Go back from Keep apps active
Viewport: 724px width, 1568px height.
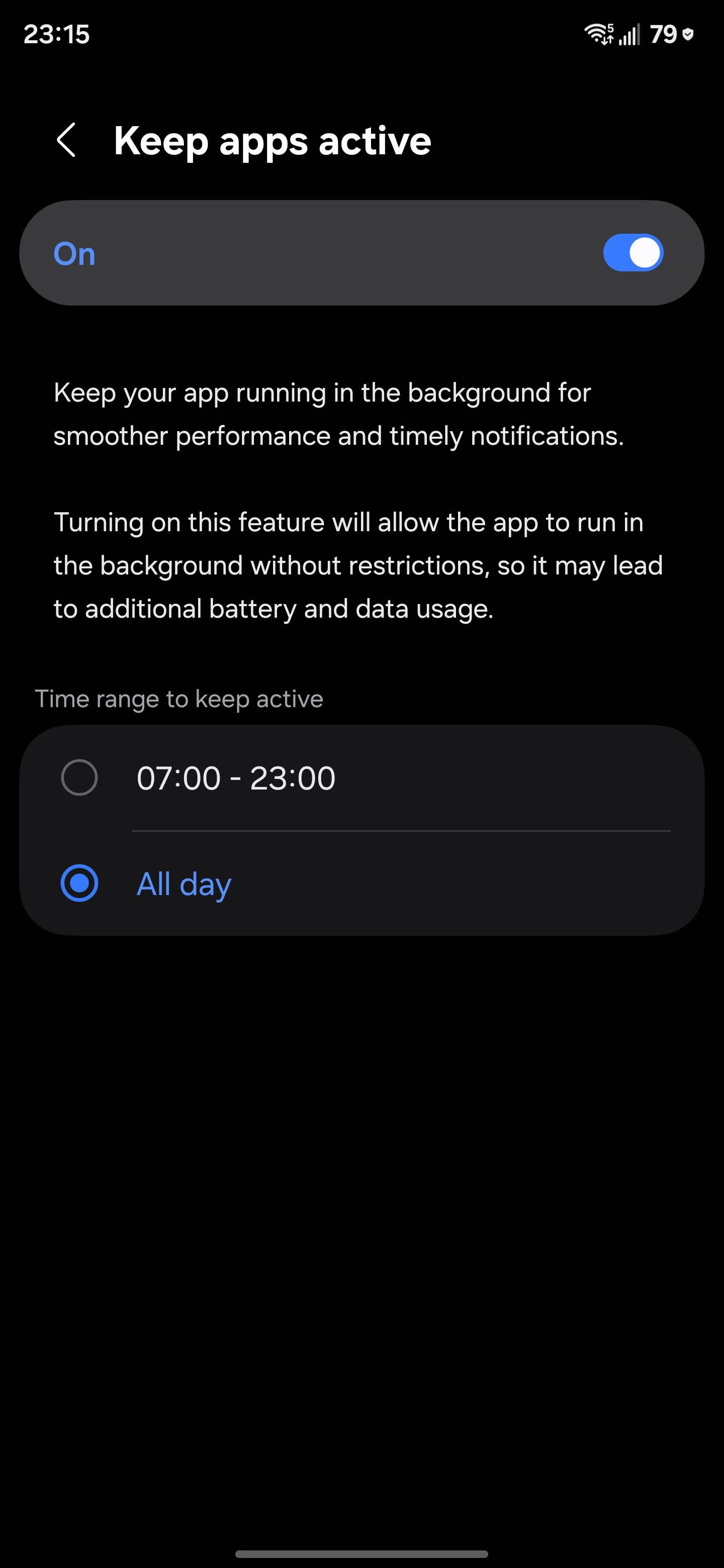(x=66, y=141)
